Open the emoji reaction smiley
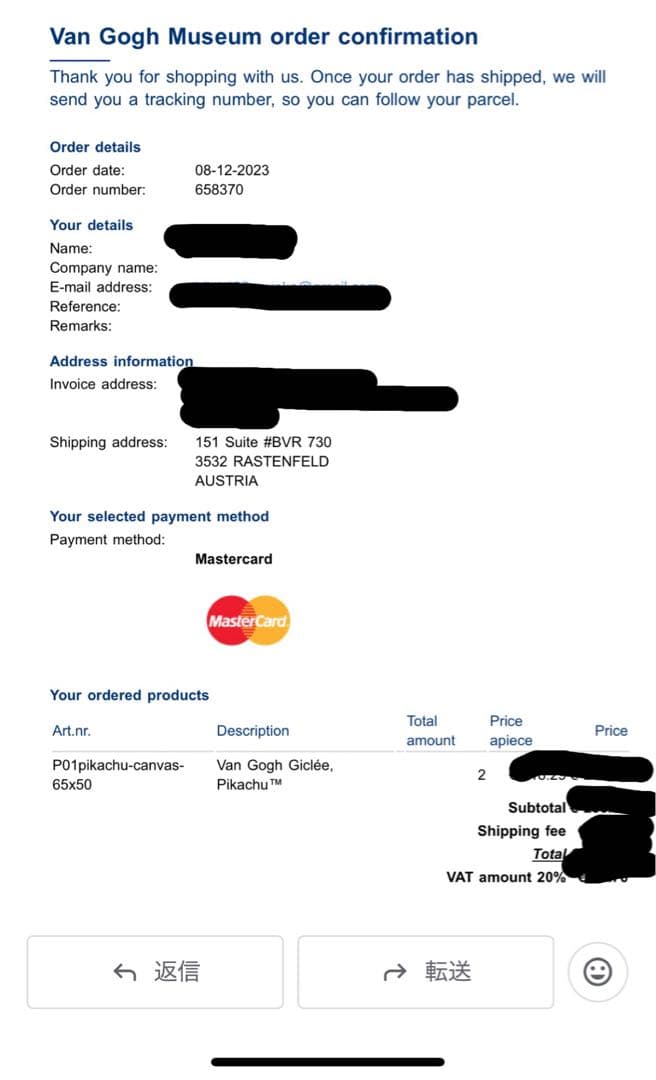 tap(597, 971)
